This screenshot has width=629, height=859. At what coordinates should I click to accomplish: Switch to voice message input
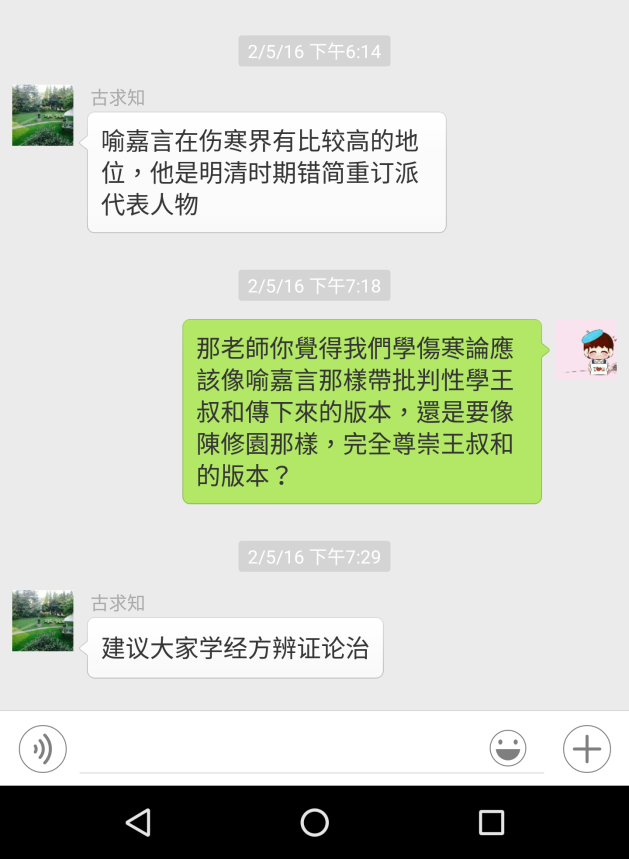(43, 748)
